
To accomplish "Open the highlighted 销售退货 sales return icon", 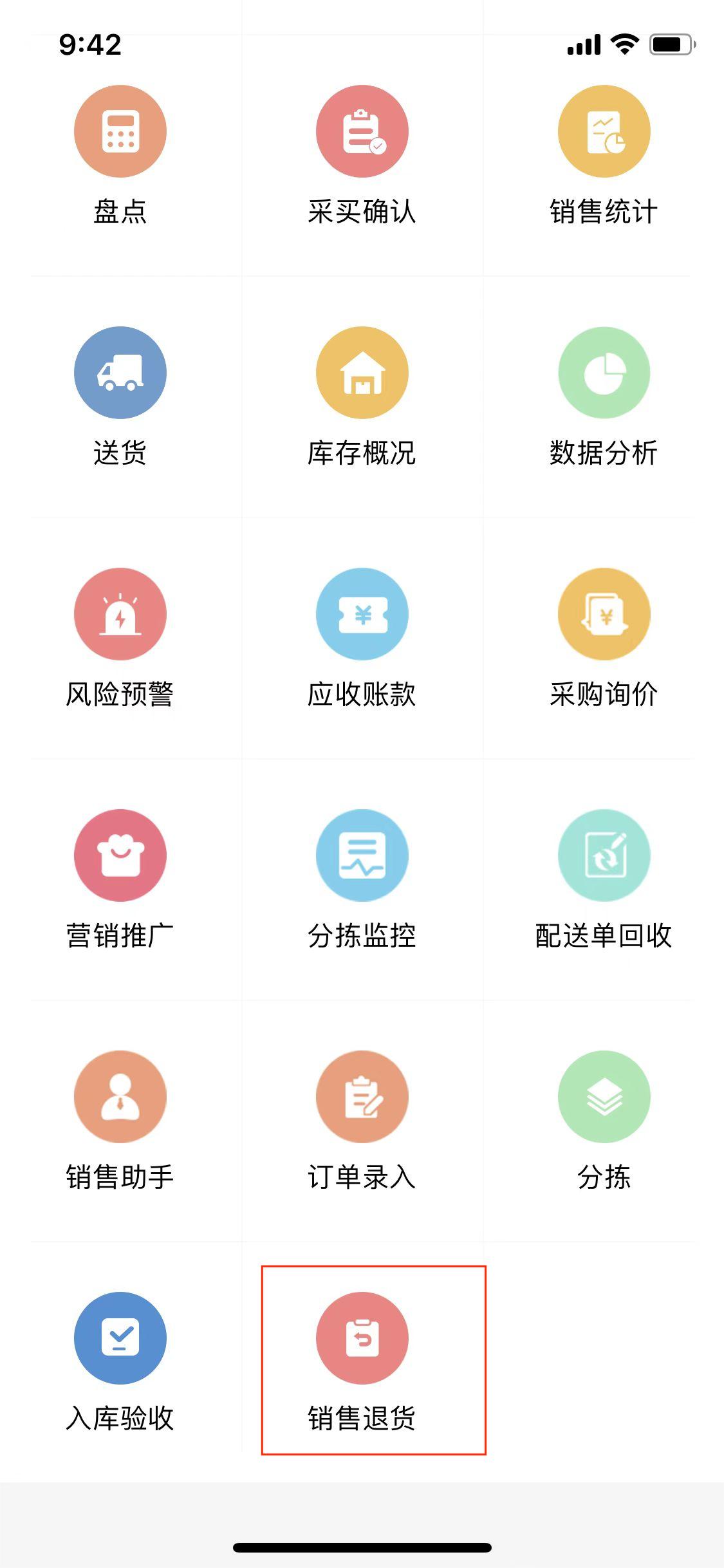I will [x=362, y=1338].
